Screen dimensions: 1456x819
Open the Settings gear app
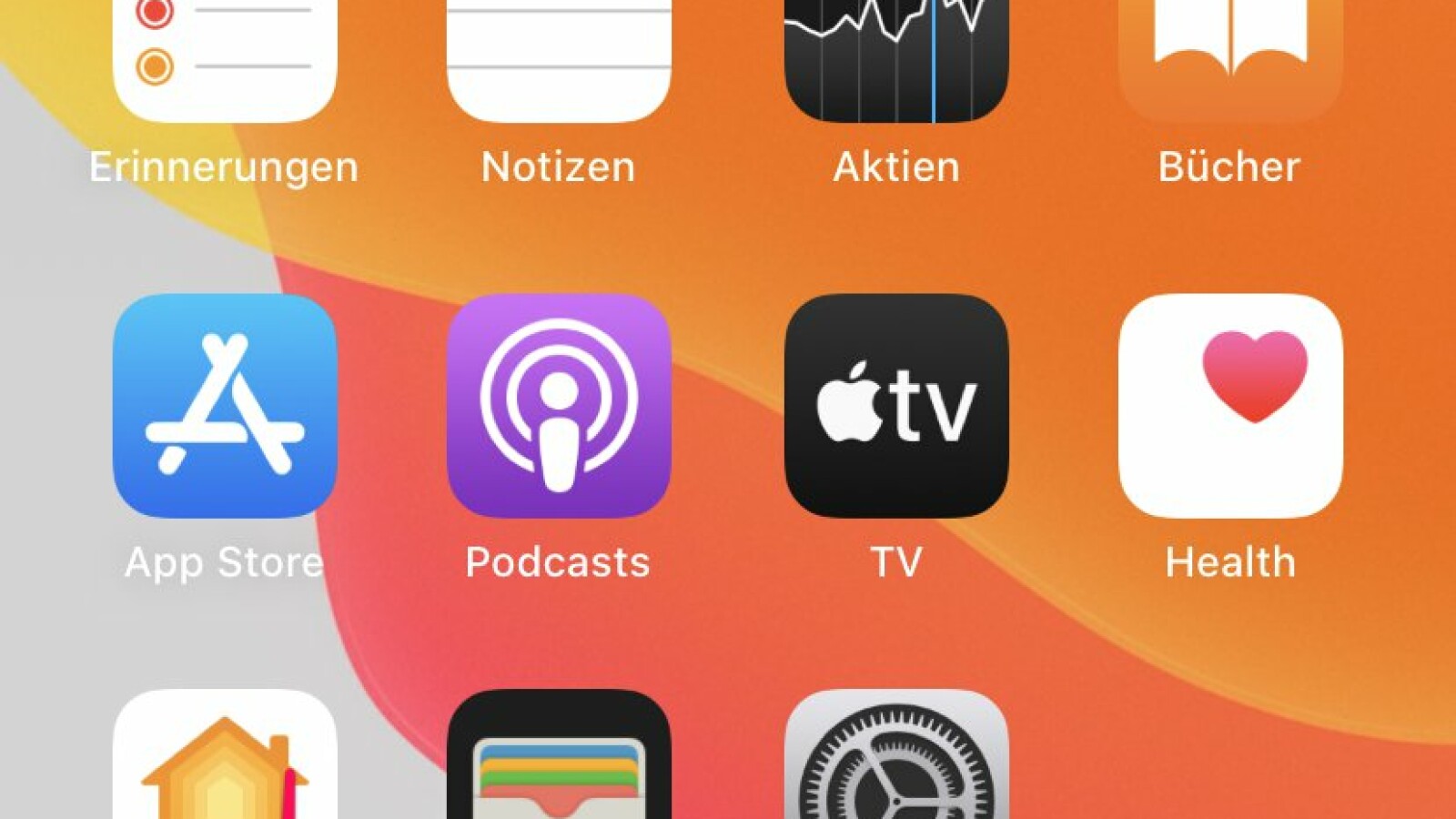coord(896,760)
